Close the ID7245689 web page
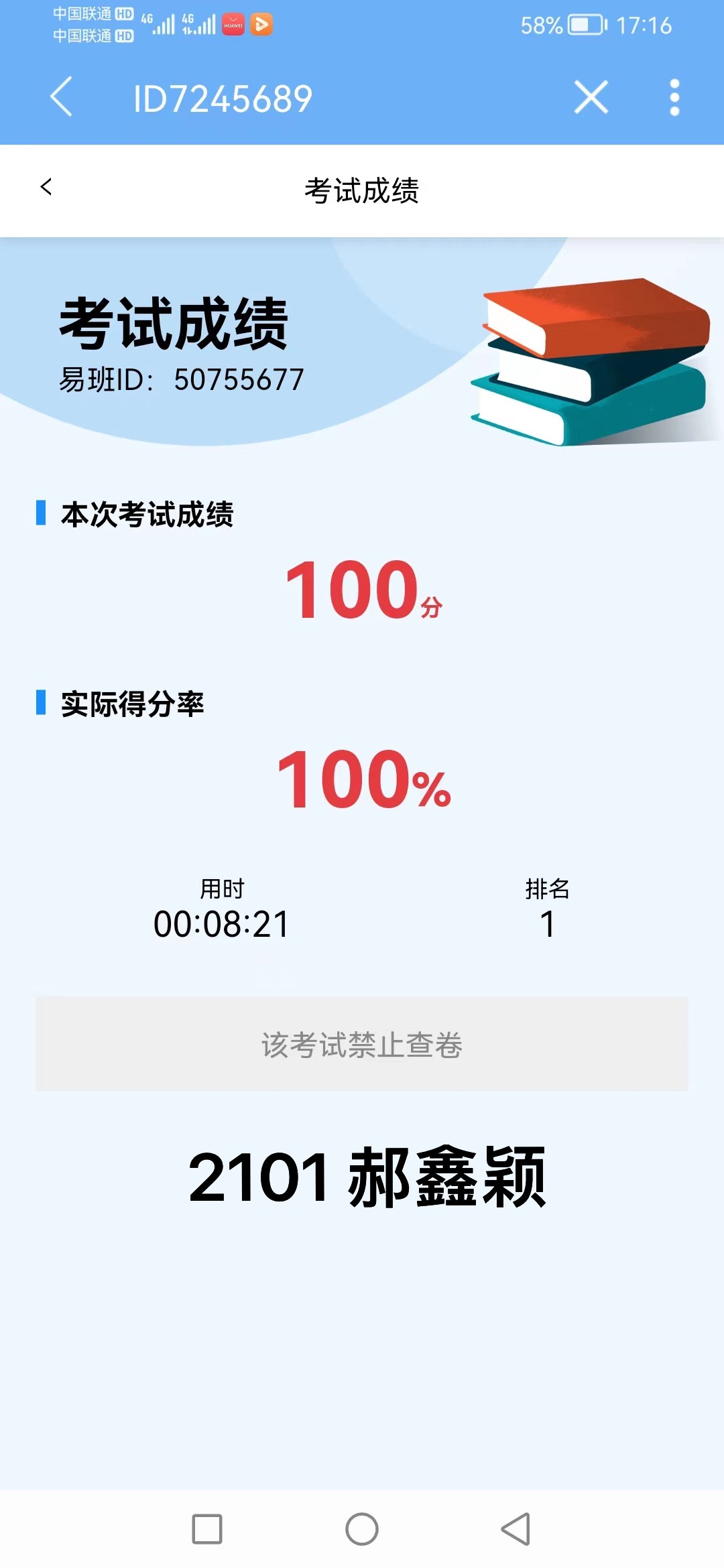 591,97
